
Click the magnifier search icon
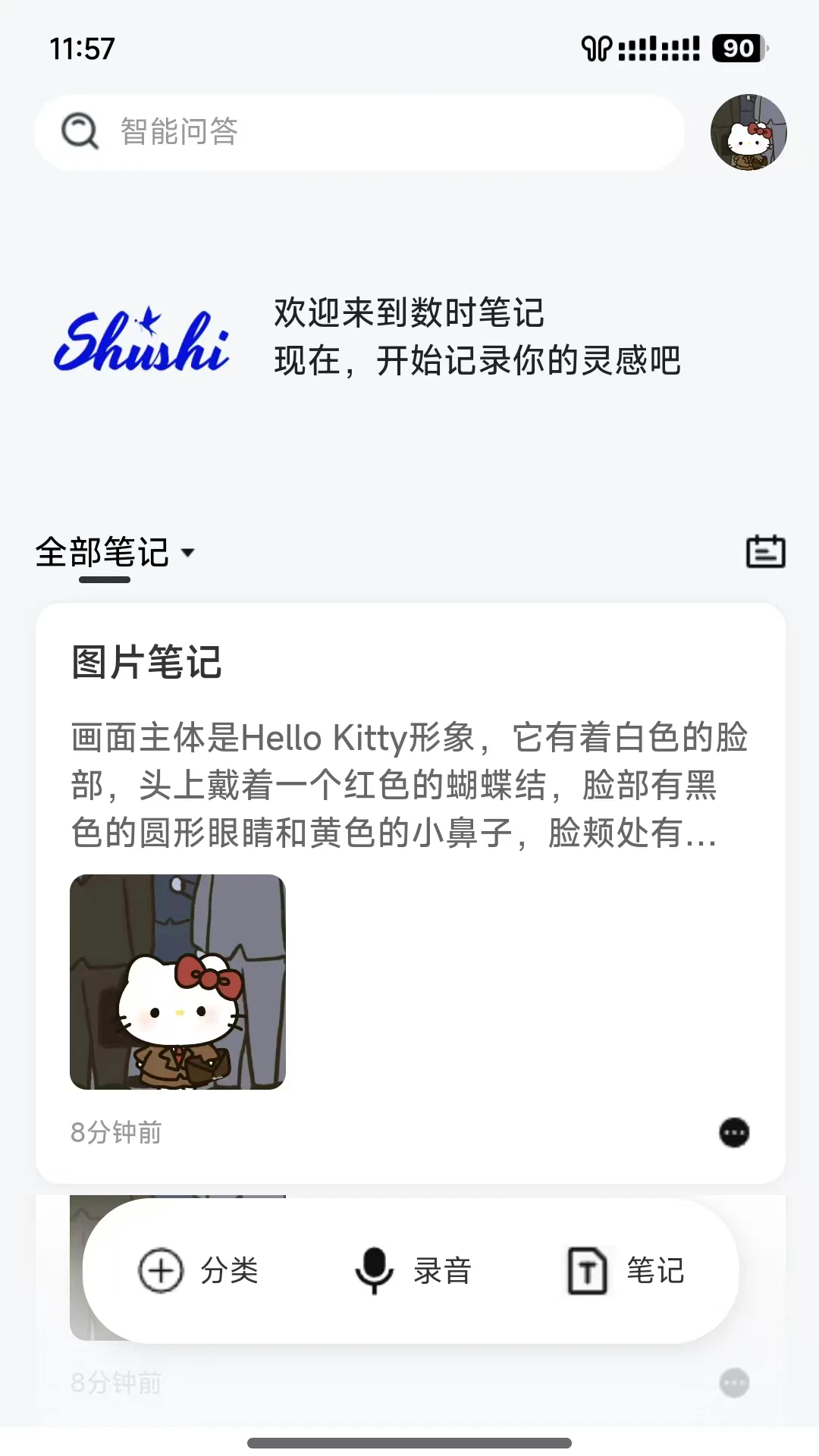[x=78, y=131]
